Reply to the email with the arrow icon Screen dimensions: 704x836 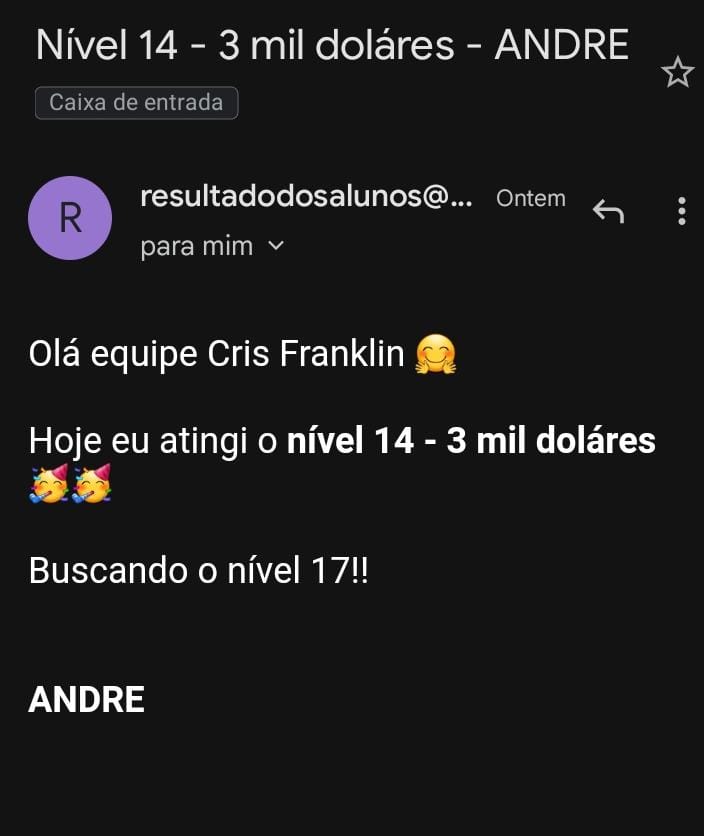click(x=608, y=210)
